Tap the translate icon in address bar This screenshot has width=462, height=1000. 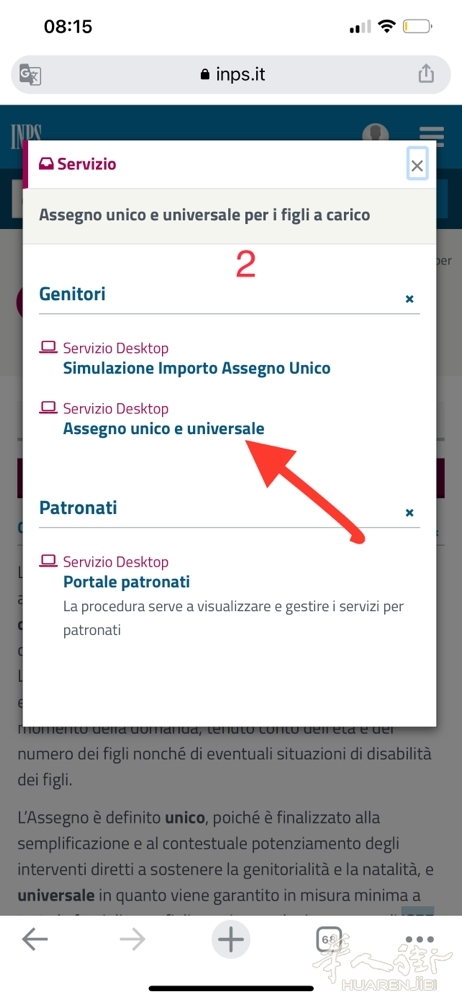point(30,75)
